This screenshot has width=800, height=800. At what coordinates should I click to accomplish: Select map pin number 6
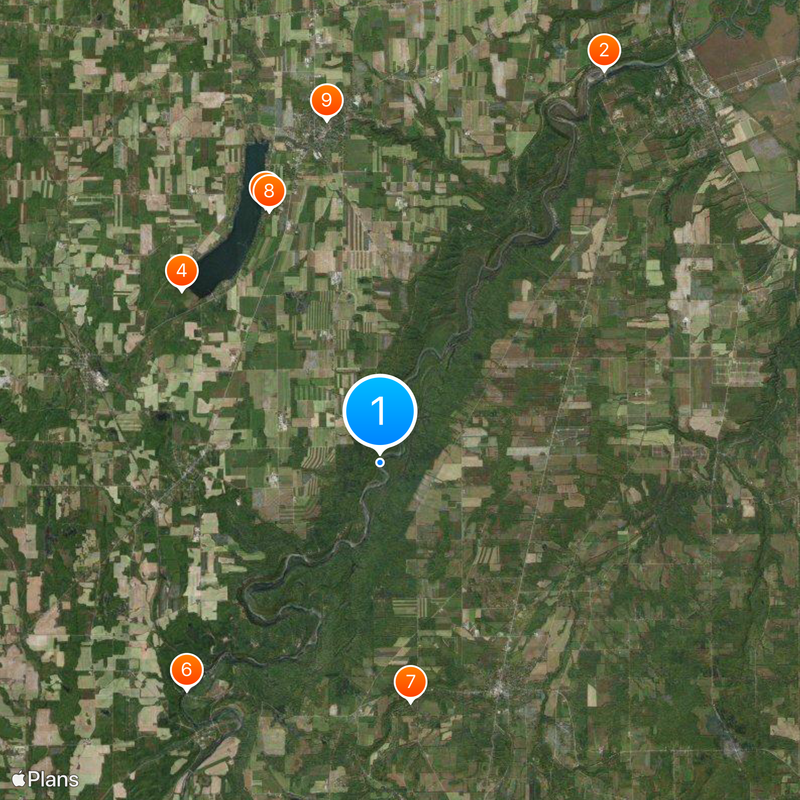point(186,669)
